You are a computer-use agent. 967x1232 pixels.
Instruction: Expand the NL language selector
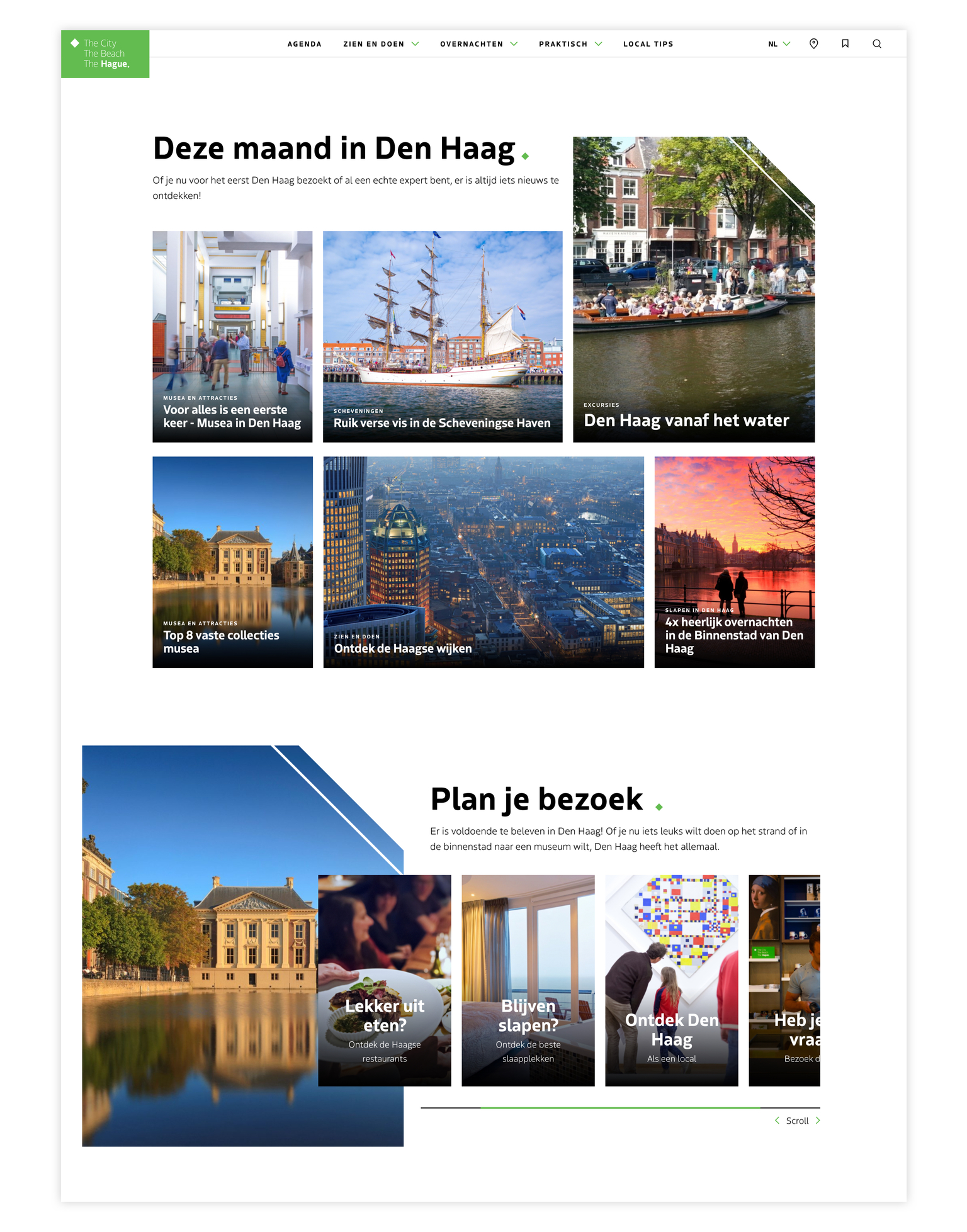(x=779, y=44)
